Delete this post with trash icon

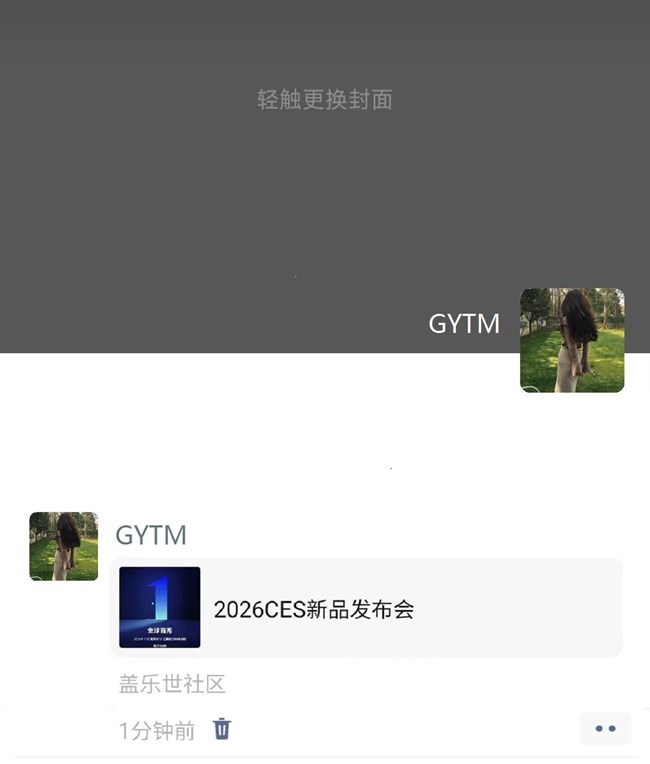pos(222,729)
